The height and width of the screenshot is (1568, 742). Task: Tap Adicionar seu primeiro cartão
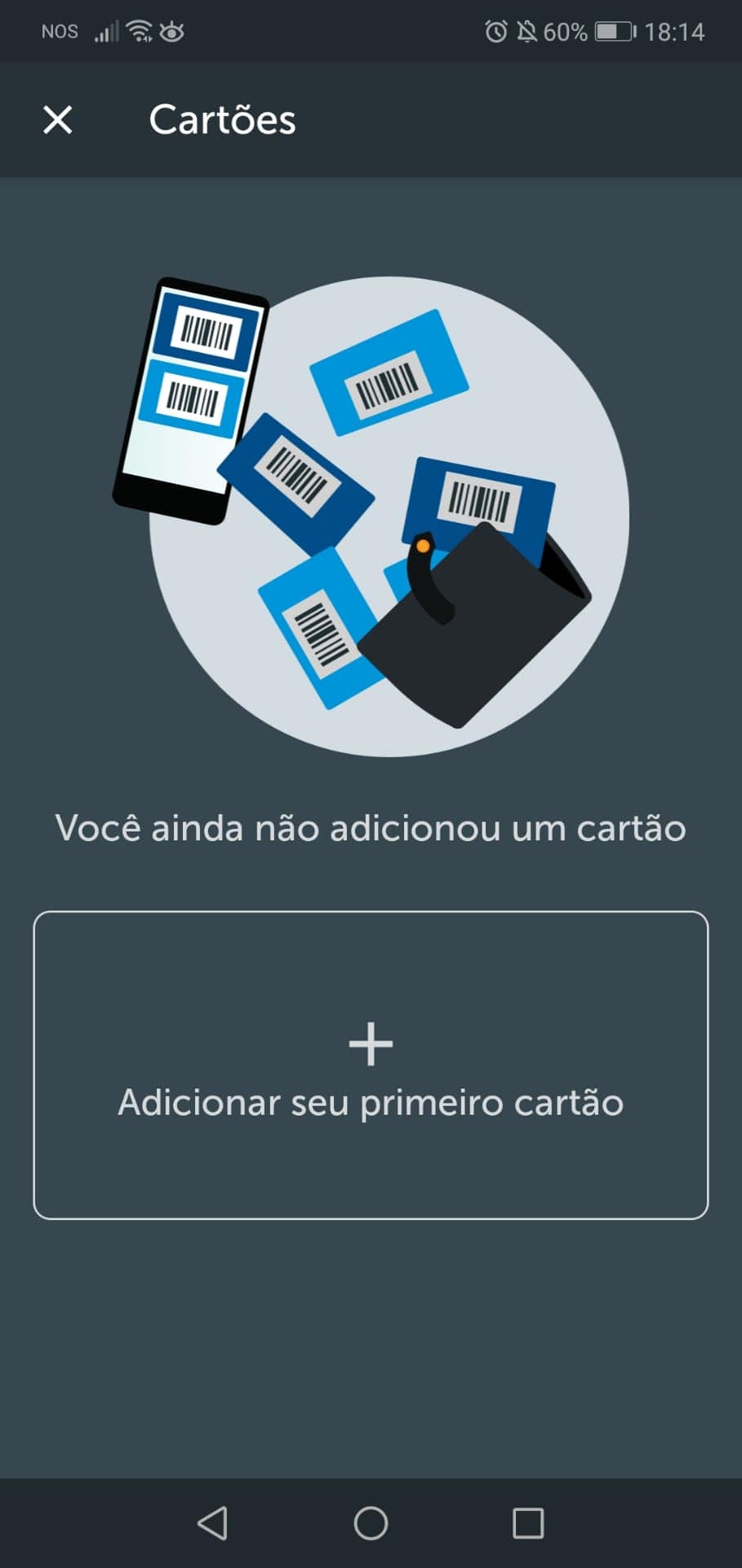pyautogui.click(x=371, y=1065)
